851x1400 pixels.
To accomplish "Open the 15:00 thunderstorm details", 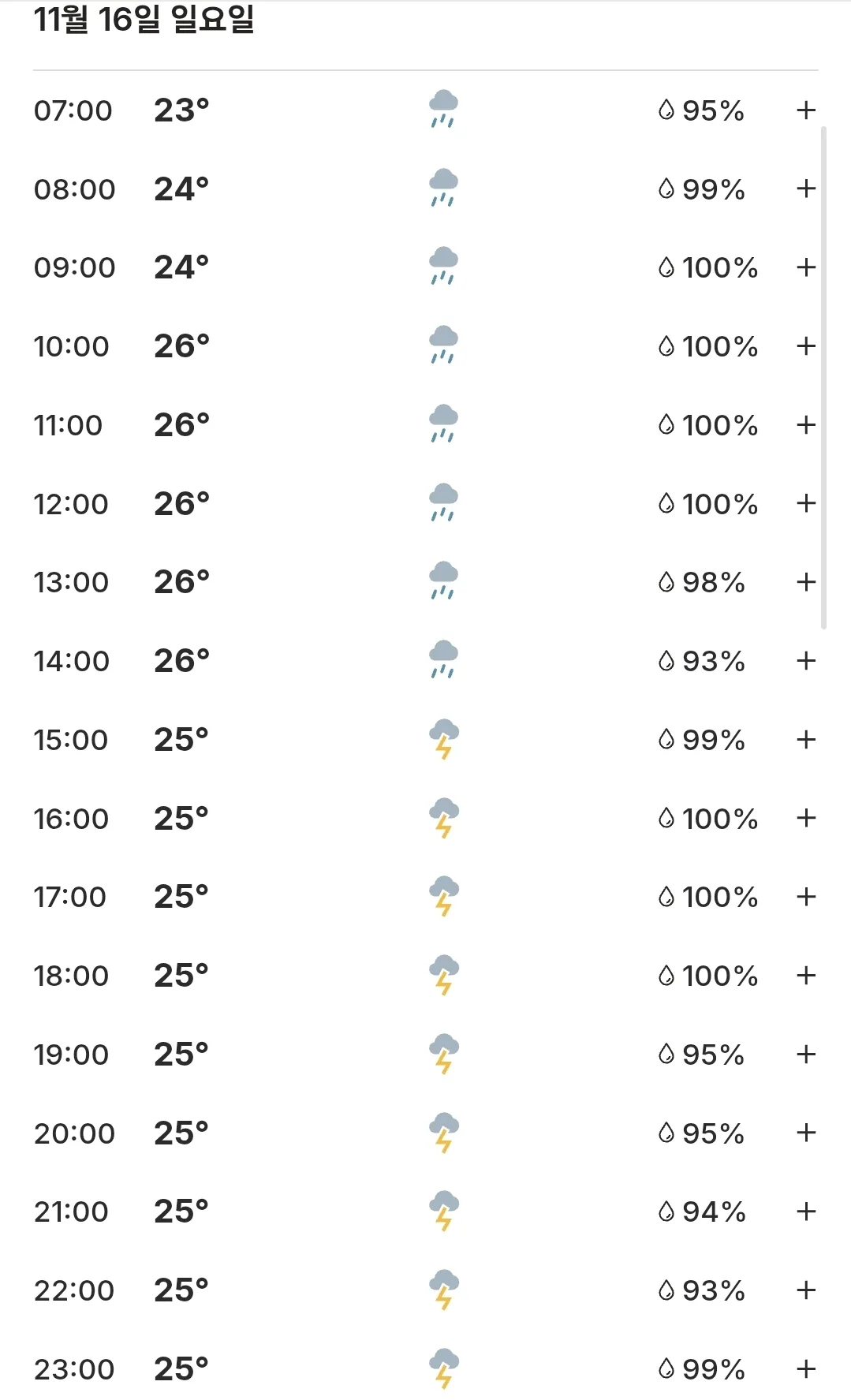I will 805,740.
